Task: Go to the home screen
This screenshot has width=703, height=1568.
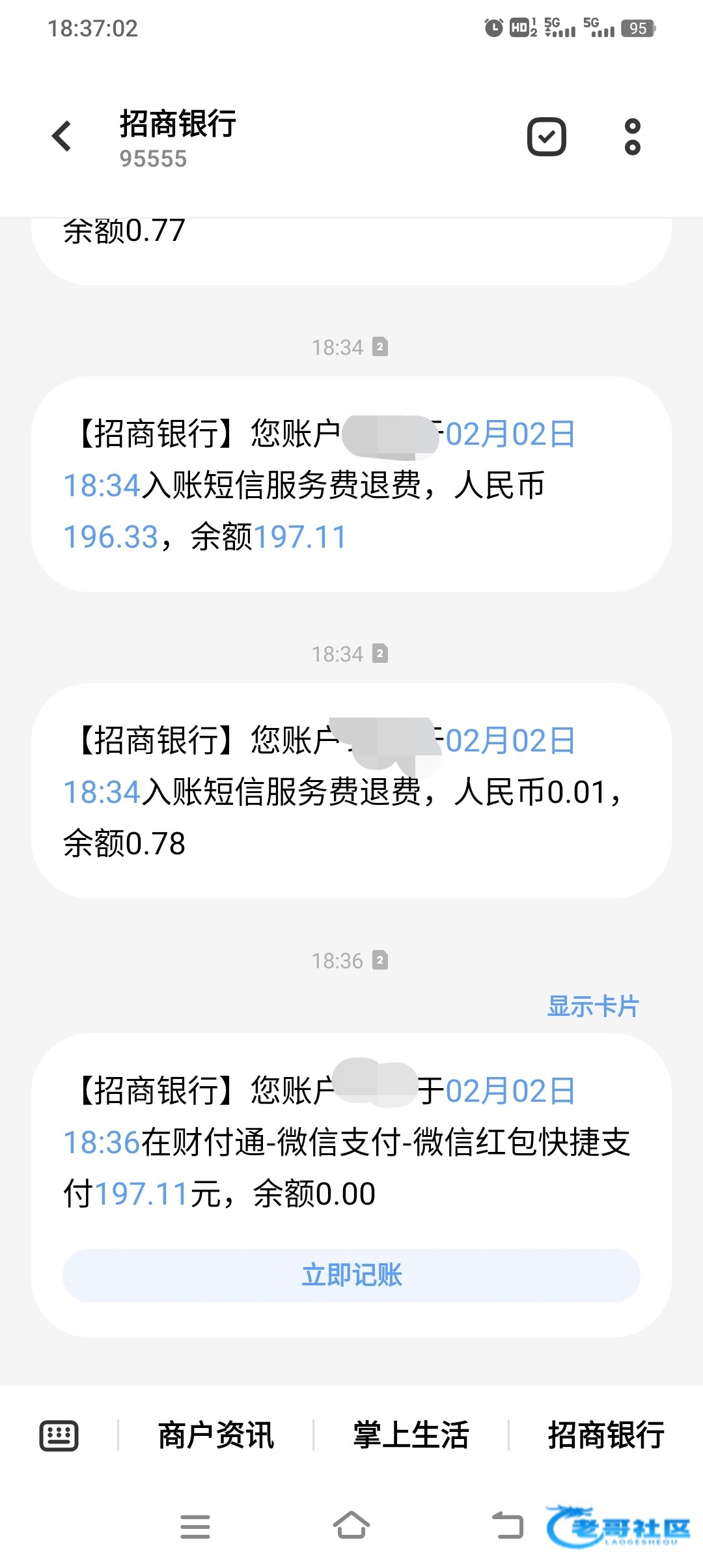Action: tap(351, 1526)
